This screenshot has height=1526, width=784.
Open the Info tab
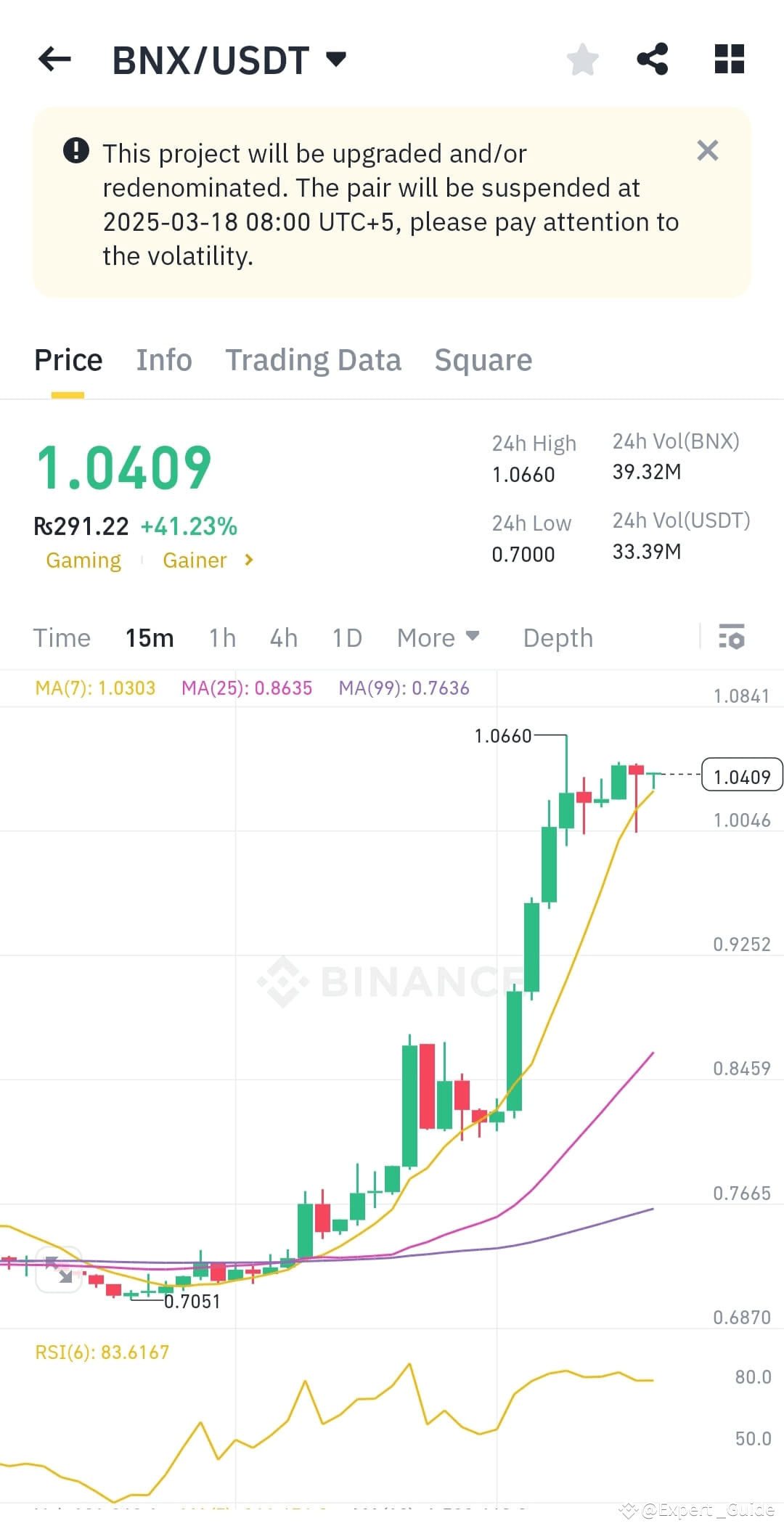(x=163, y=359)
